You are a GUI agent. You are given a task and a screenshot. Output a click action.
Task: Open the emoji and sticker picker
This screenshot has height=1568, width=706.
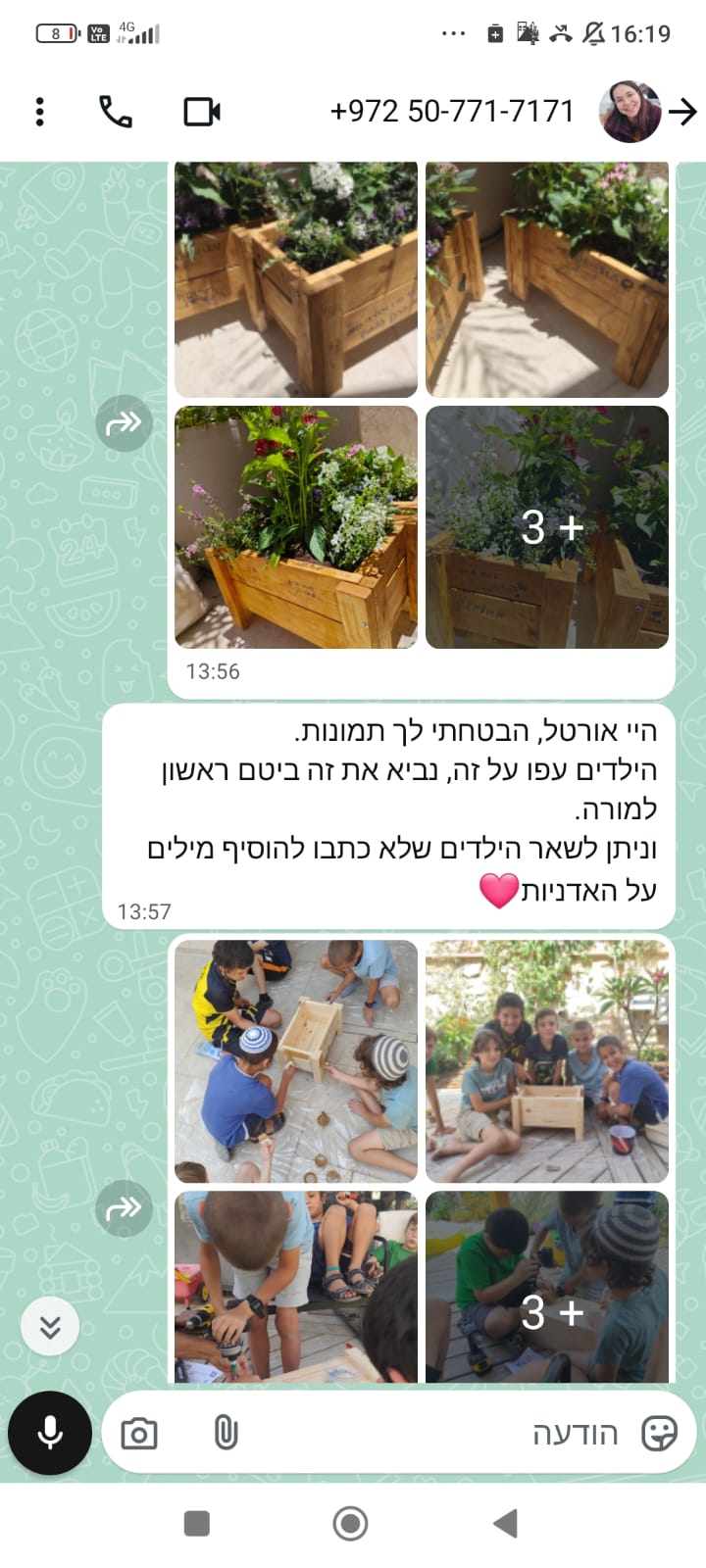pos(659,1434)
